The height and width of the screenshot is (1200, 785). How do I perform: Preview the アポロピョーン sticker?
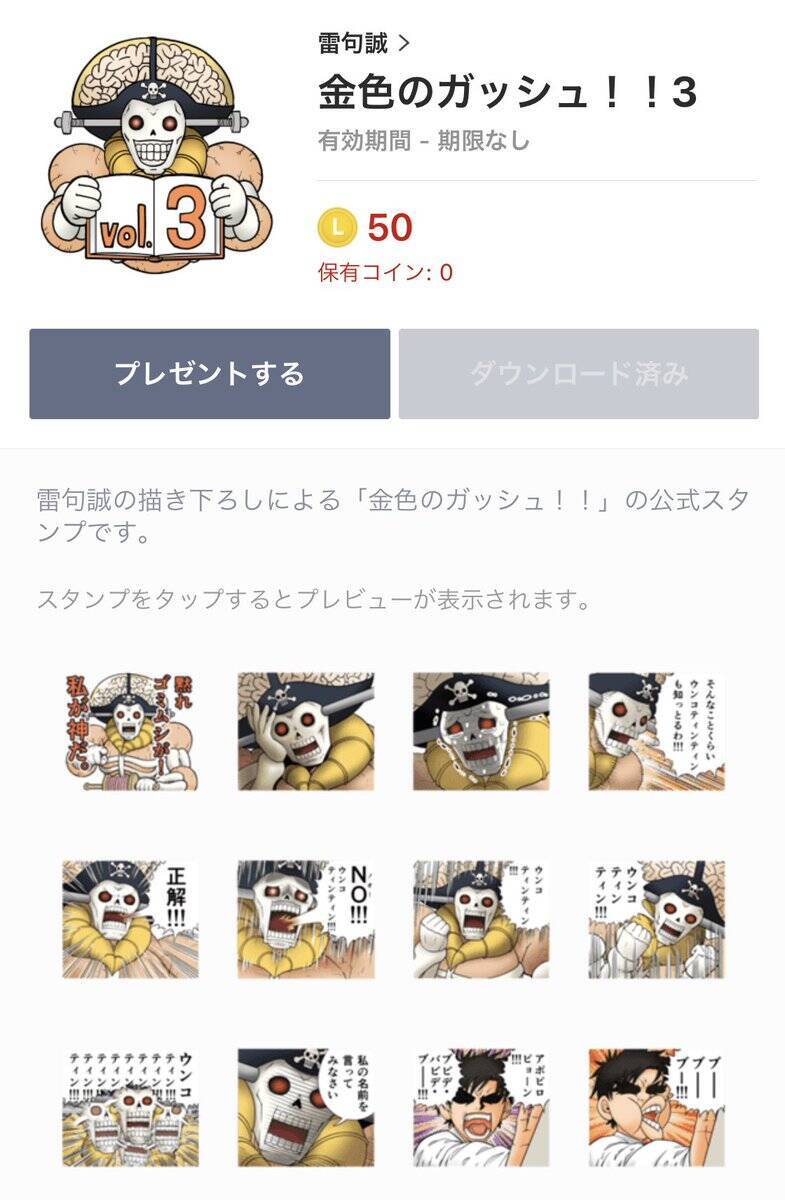point(481,1107)
